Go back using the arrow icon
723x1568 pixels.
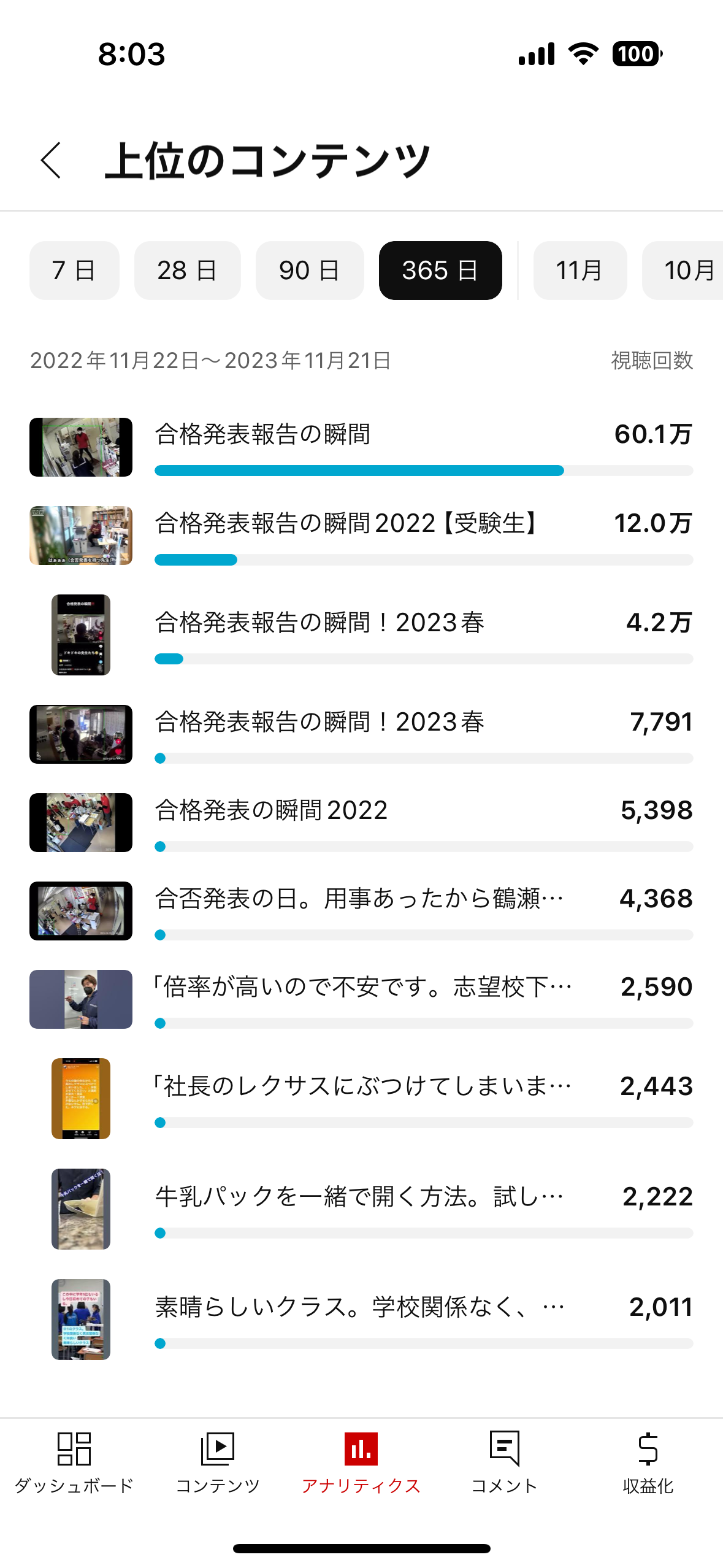52,161
